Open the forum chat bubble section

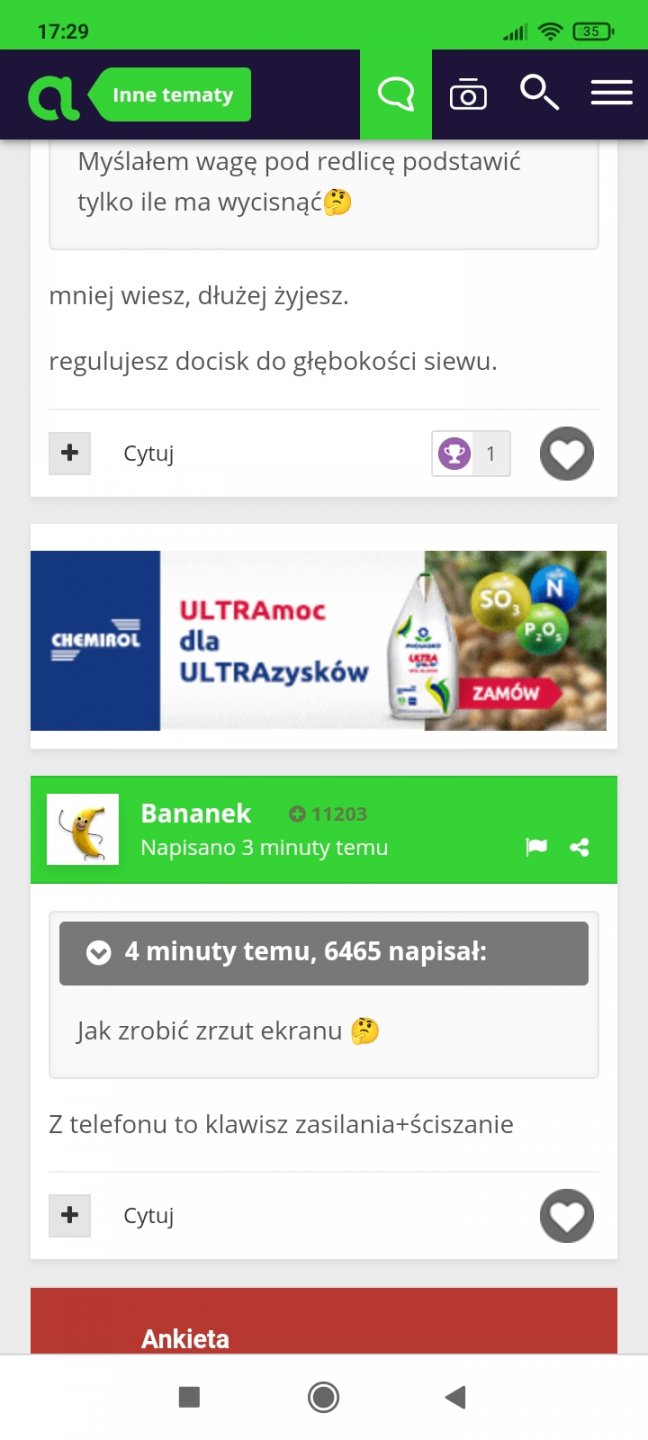[396, 95]
